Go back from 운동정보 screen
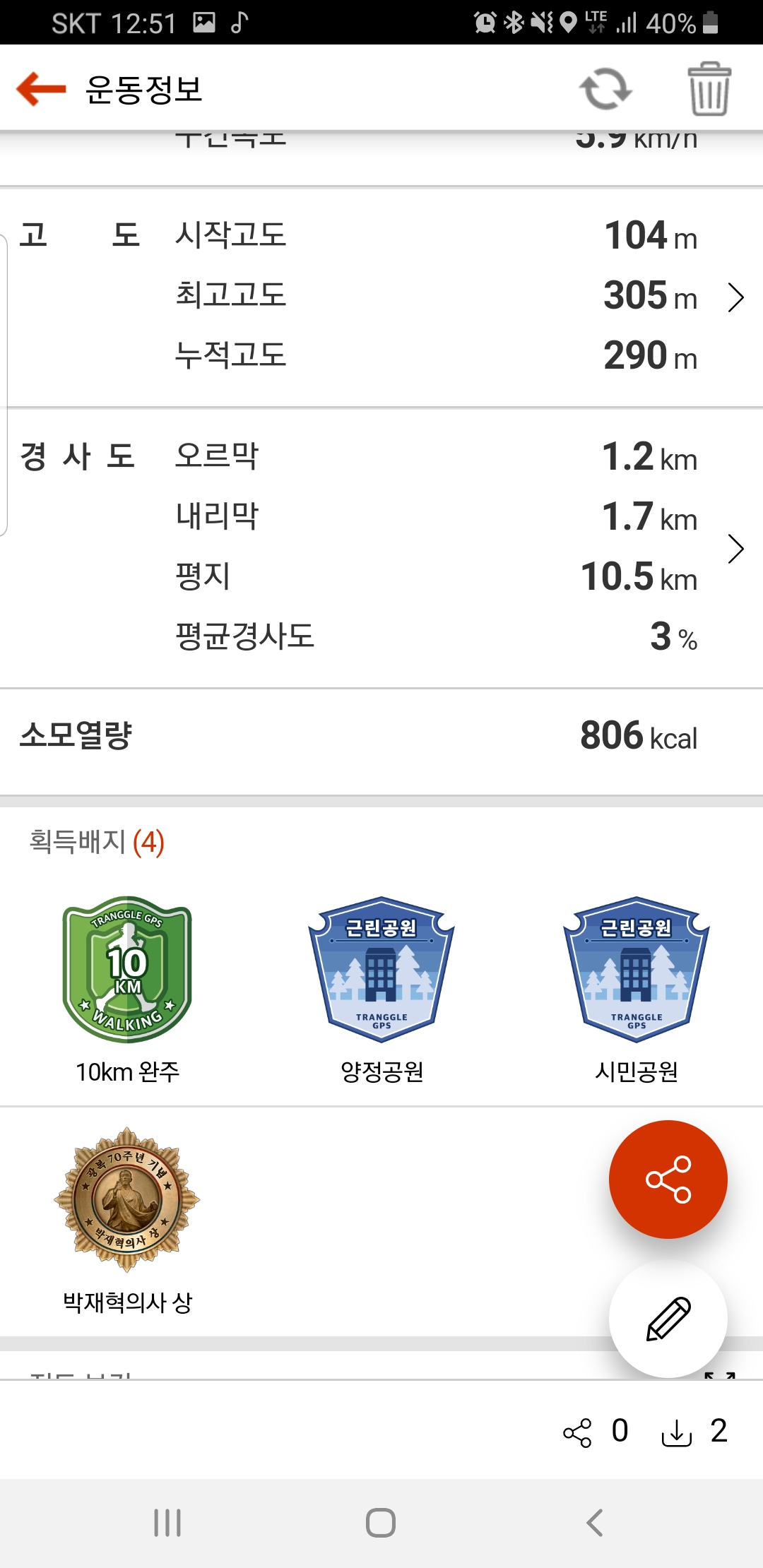Screen dimensions: 763x1568 41,89
